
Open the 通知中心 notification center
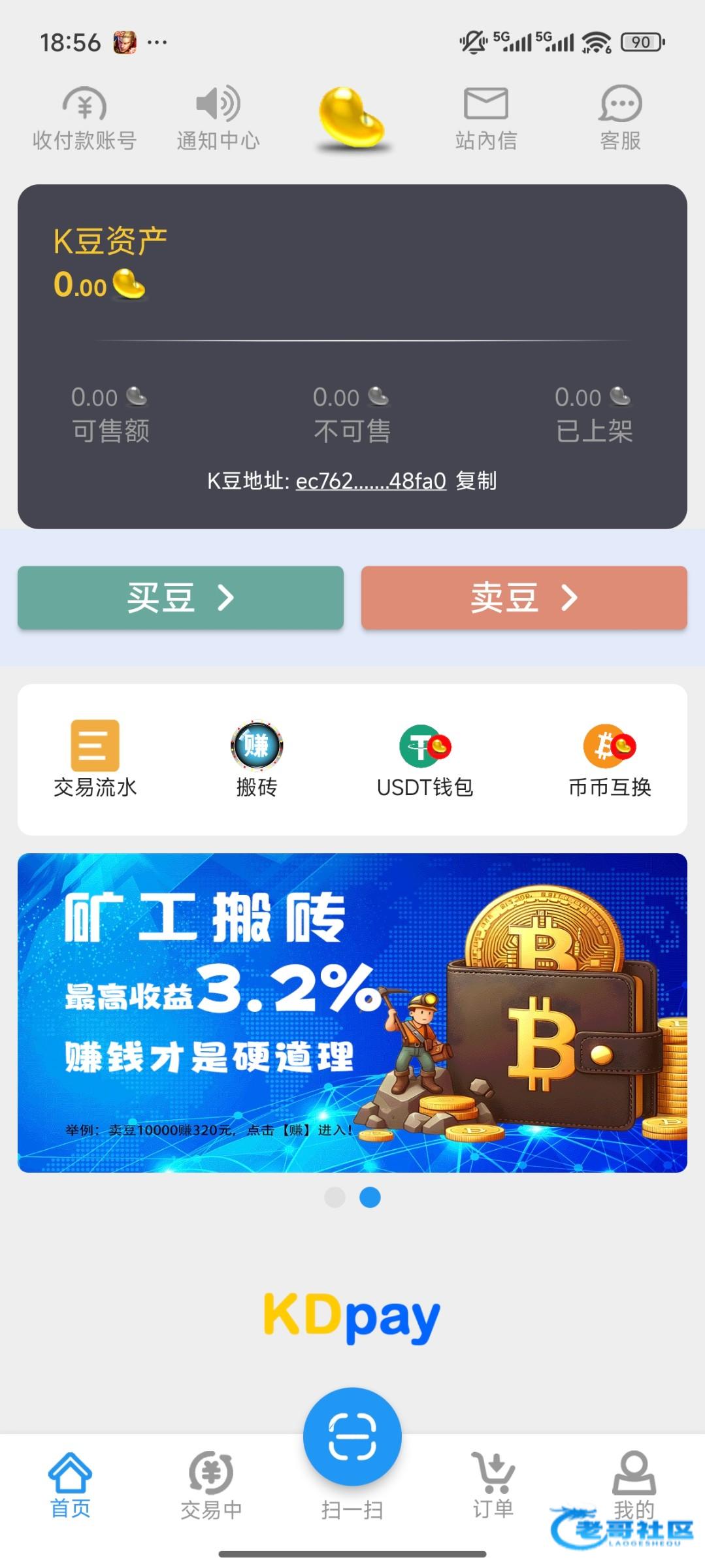tap(218, 119)
